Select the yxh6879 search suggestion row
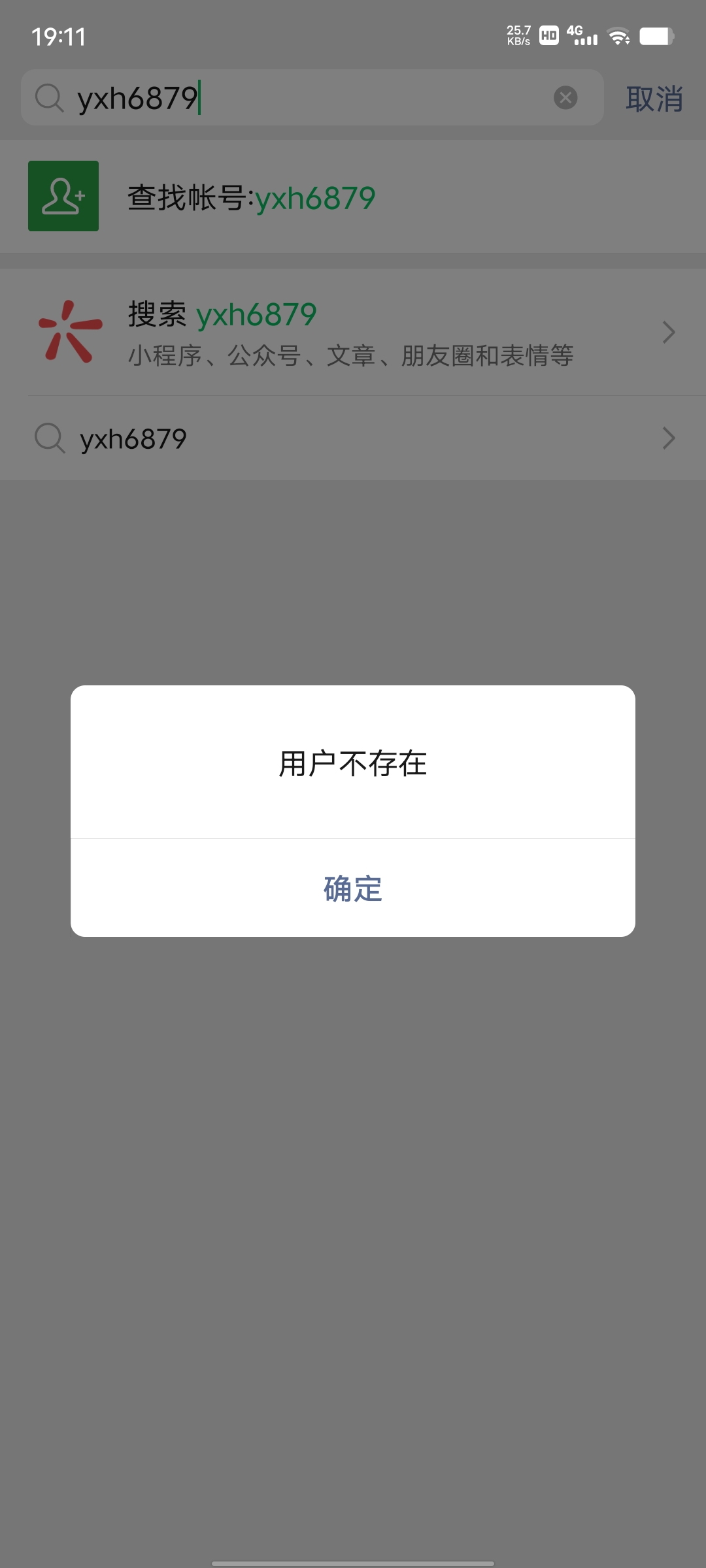The height and width of the screenshot is (1568, 706). tap(353, 438)
